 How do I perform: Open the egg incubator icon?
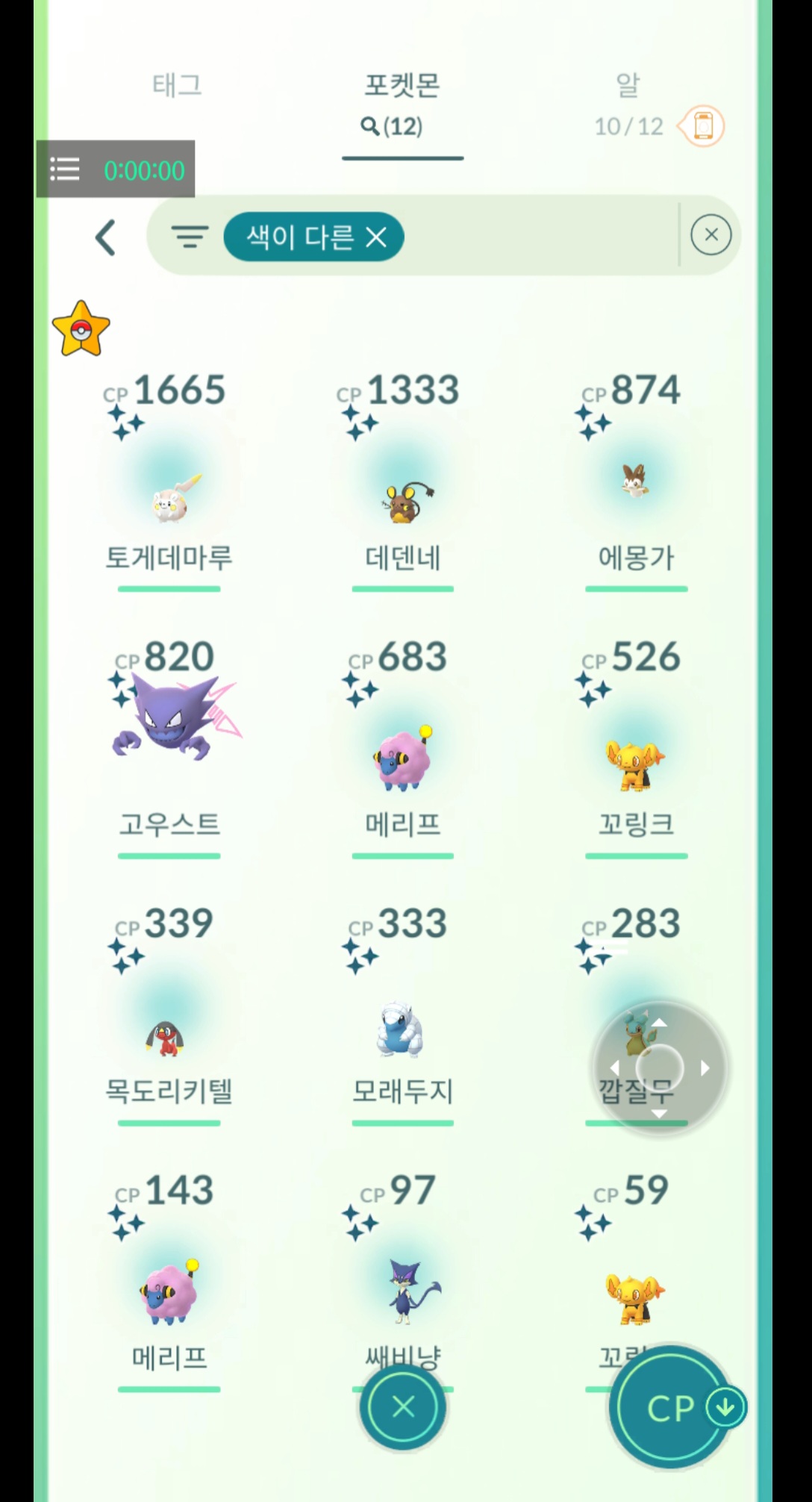point(702,126)
